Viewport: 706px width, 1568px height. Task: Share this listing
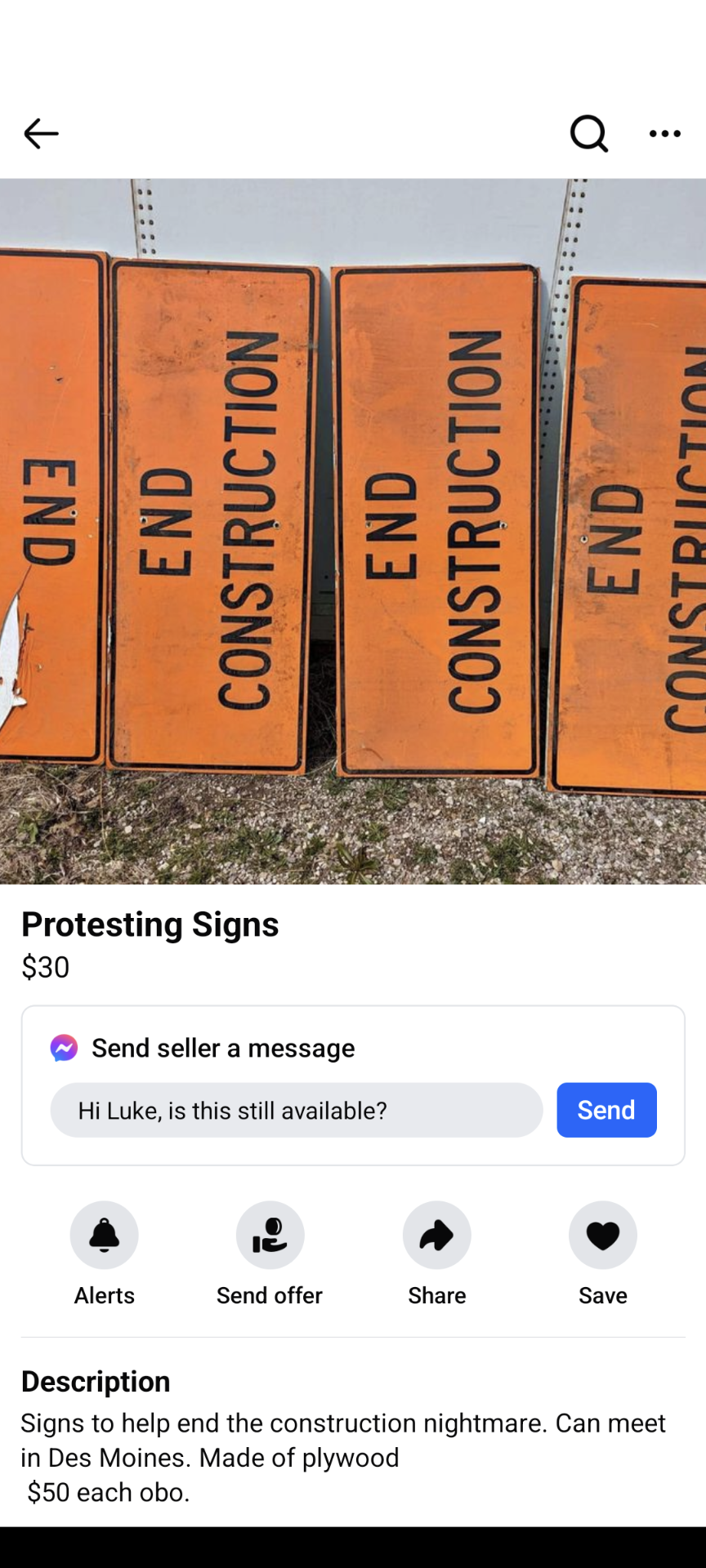point(436,1235)
